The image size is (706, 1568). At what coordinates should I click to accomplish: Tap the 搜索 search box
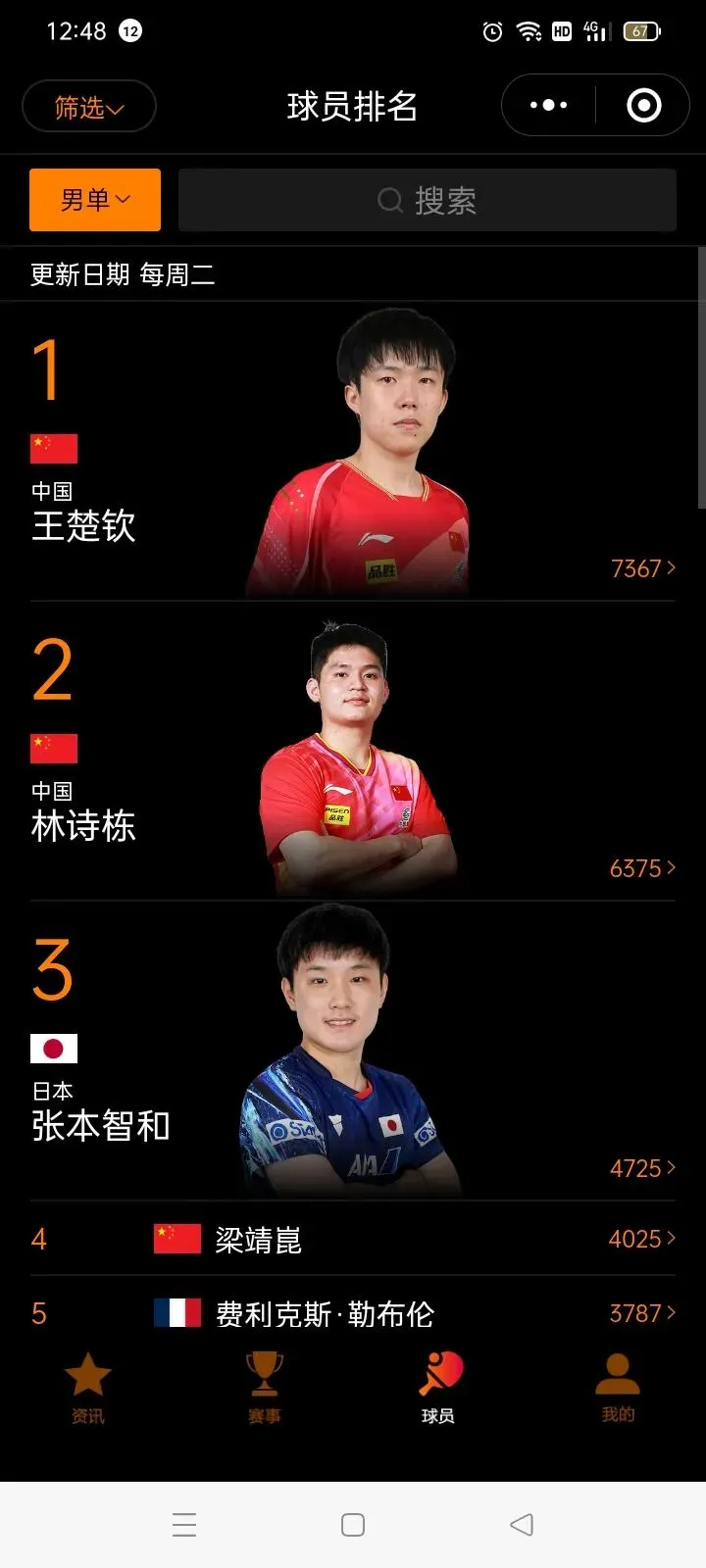[x=428, y=201]
